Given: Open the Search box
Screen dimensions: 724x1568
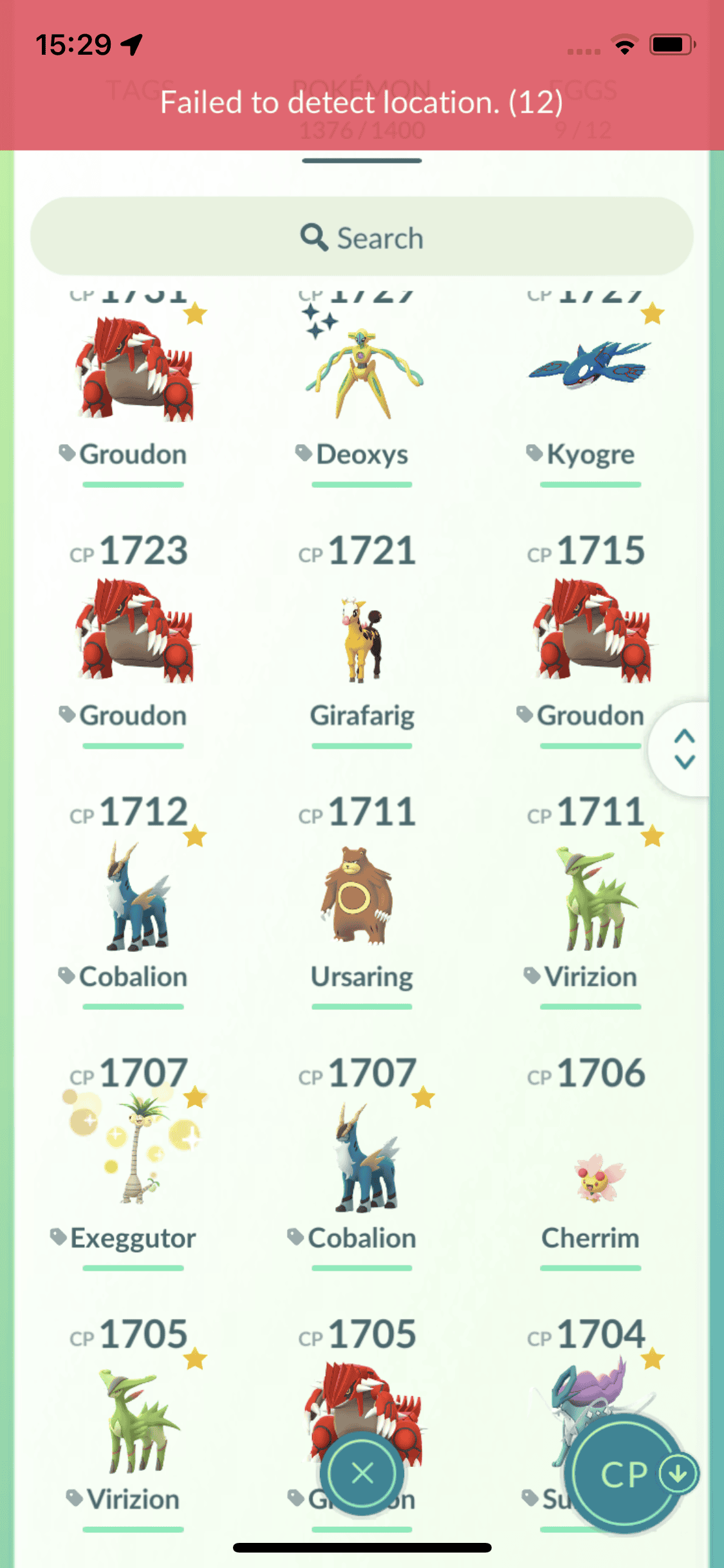Looking at the screenshot, I should click(362, 238).
